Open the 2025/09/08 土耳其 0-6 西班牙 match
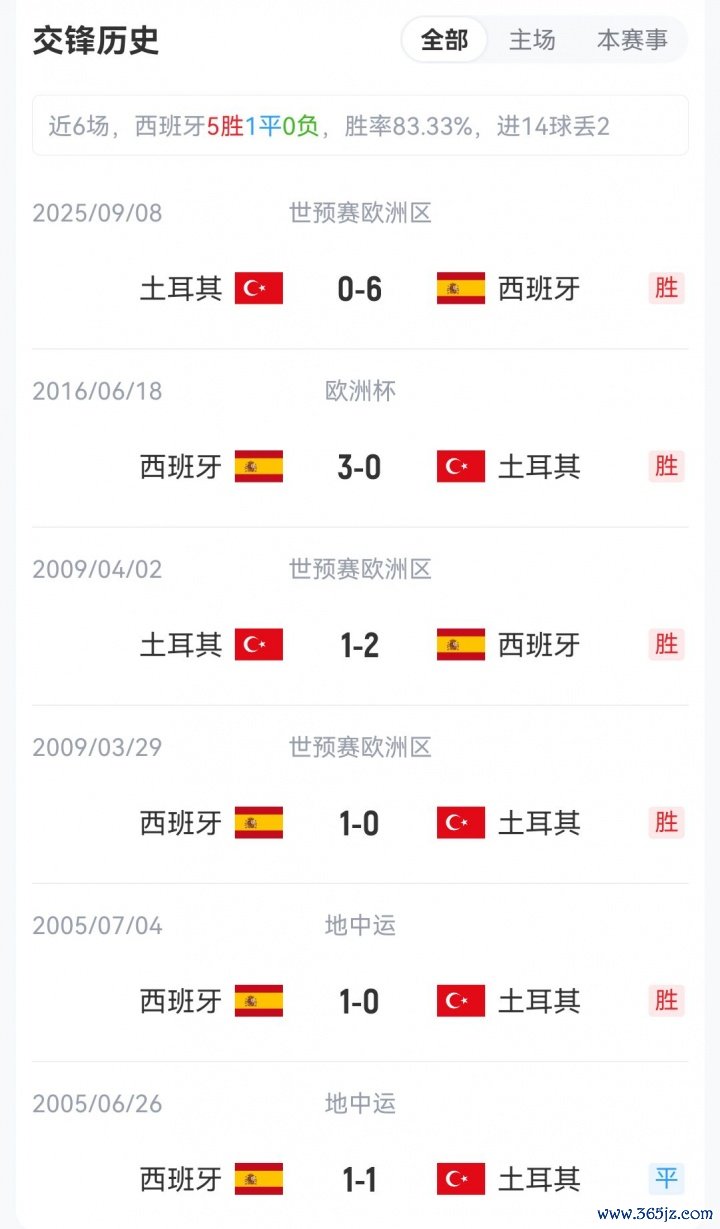This screenshot has width=720, height=1229. click(x=360, y=289)
